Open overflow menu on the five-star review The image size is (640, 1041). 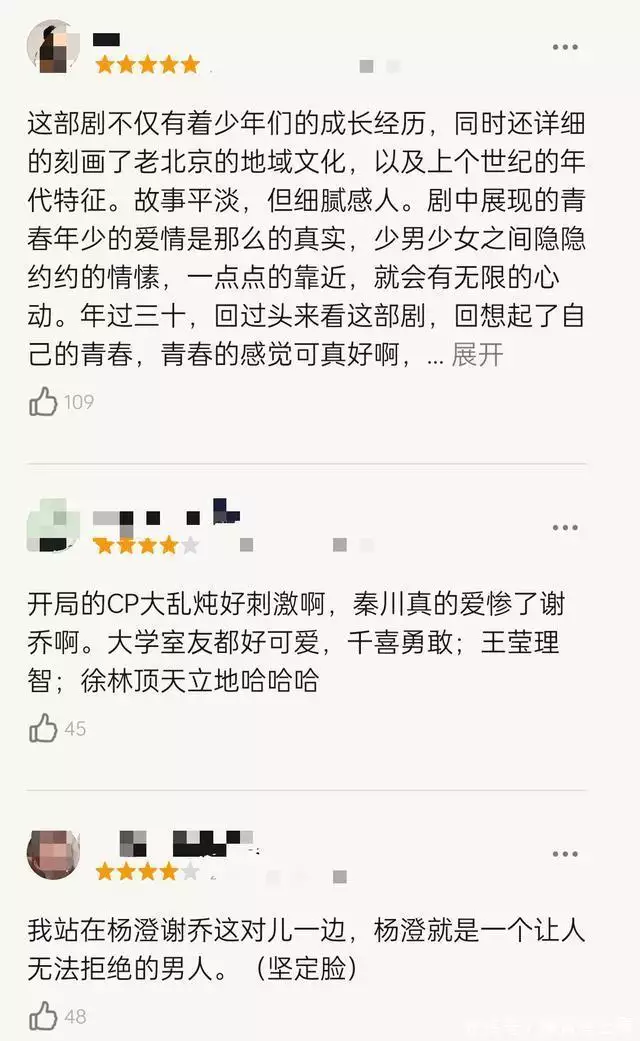point(565,47)
